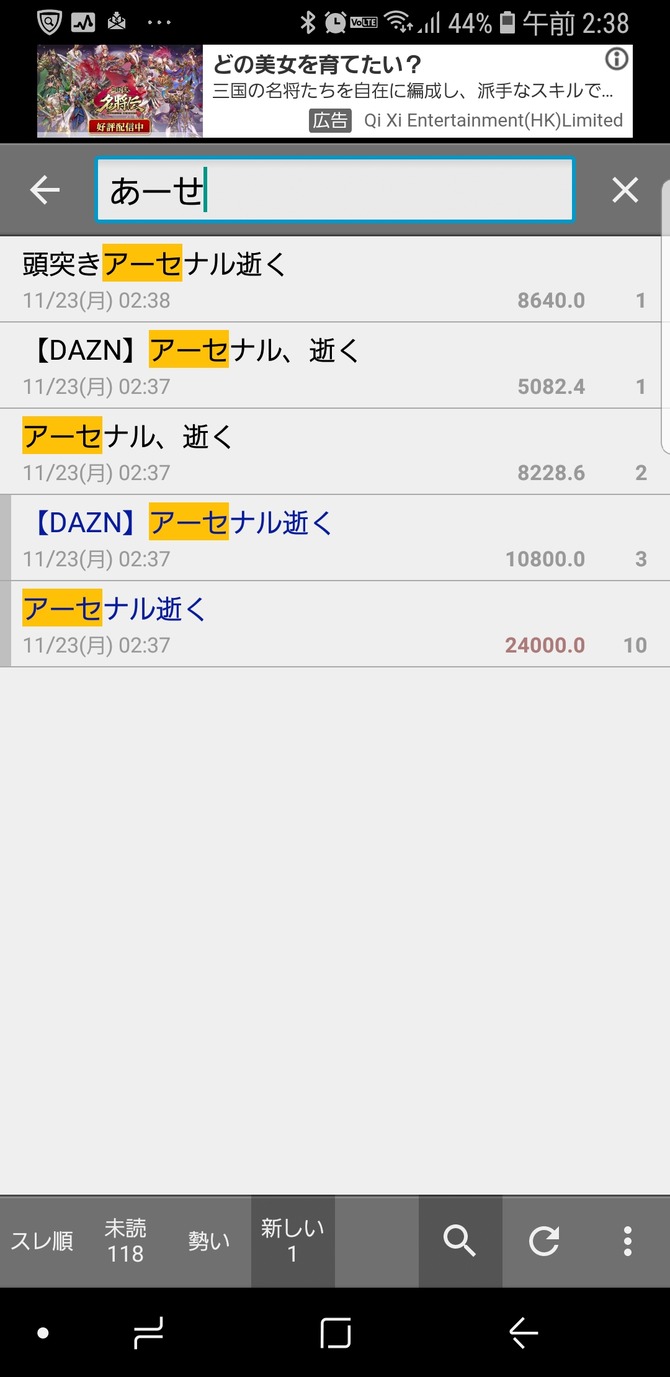670x1377 pixels.
Task: Open thread アーセナル逝く with 10 replies
Action: click(335, 623)
